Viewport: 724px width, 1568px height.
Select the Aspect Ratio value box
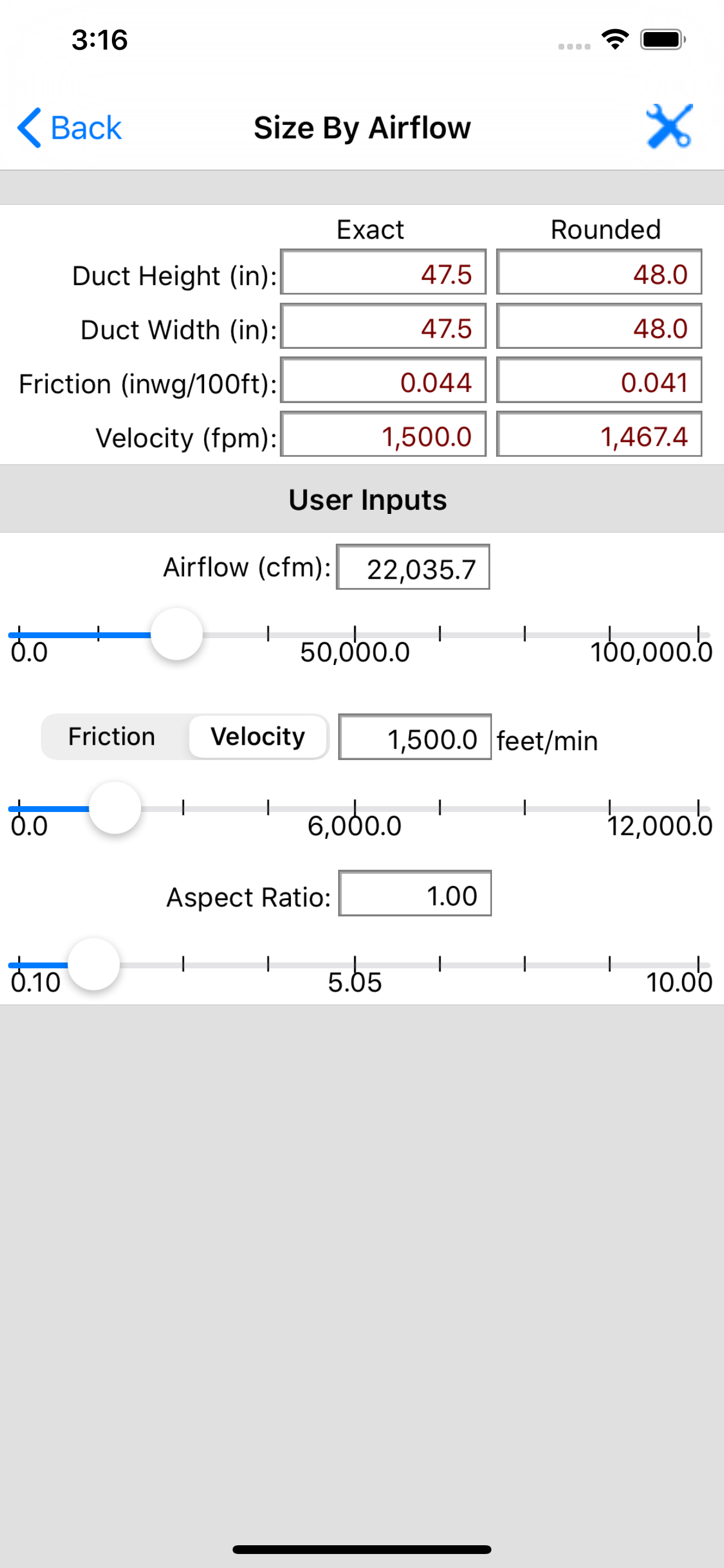click(x=414, y=895)
